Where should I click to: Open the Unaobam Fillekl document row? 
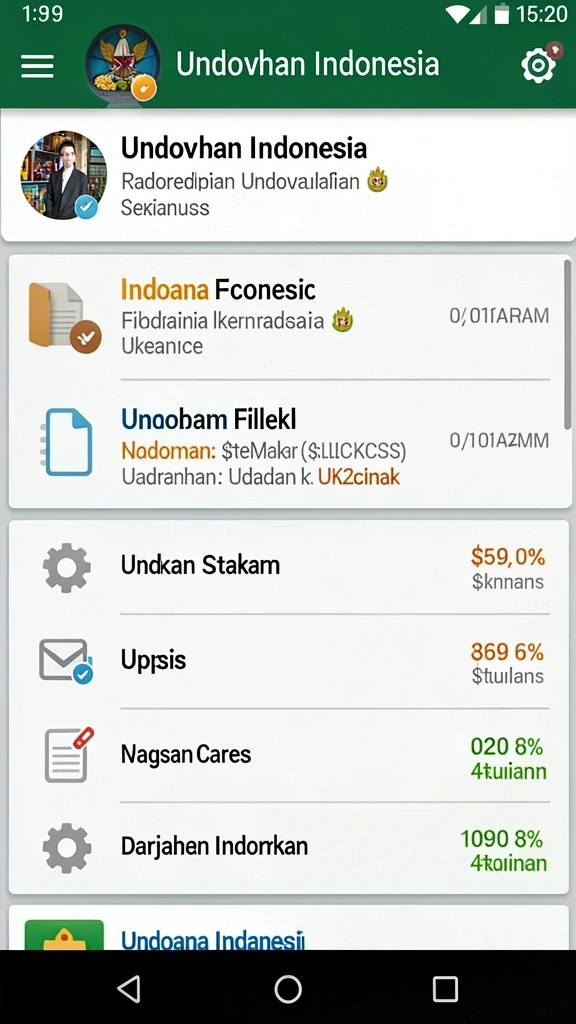pyautogui.click(x=288, y=443)
